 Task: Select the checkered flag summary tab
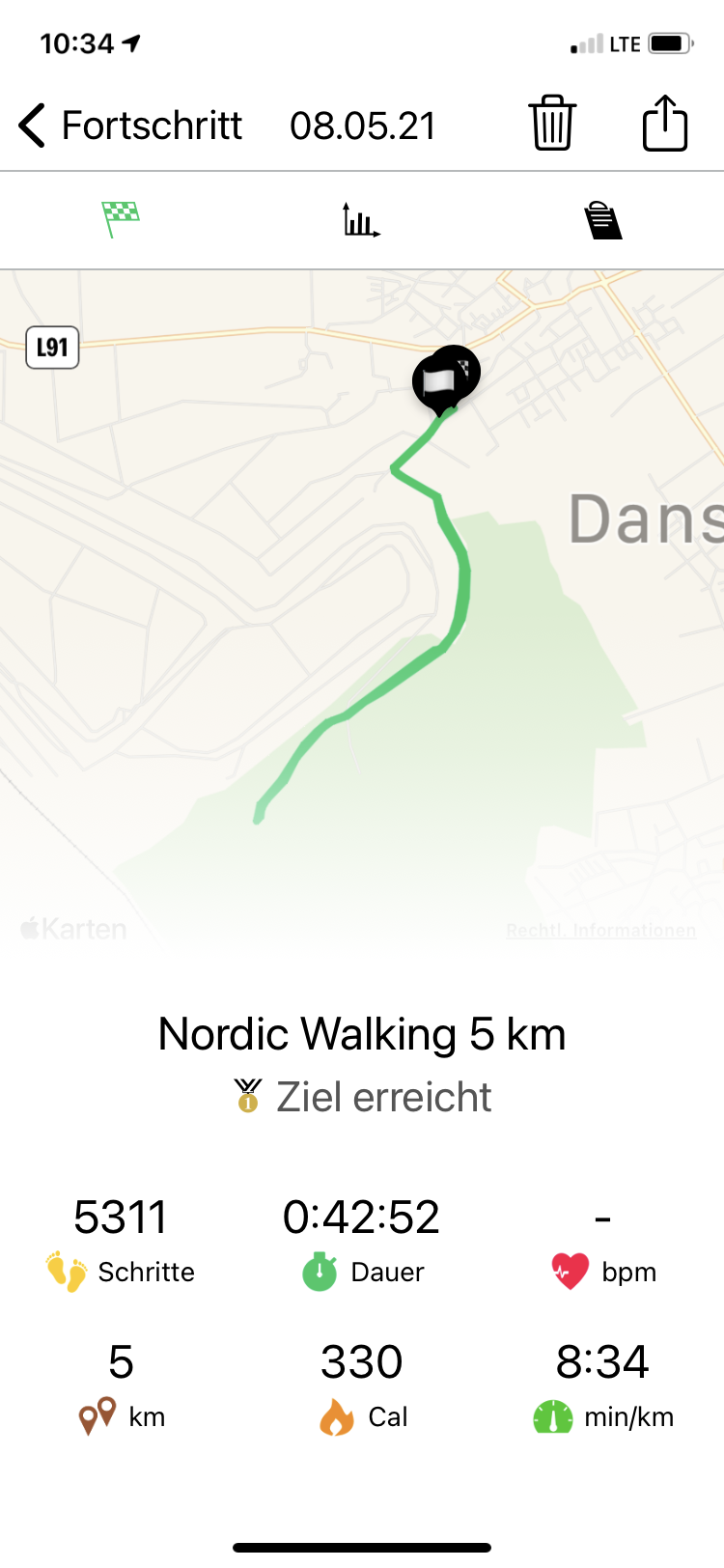pos(121,219)
